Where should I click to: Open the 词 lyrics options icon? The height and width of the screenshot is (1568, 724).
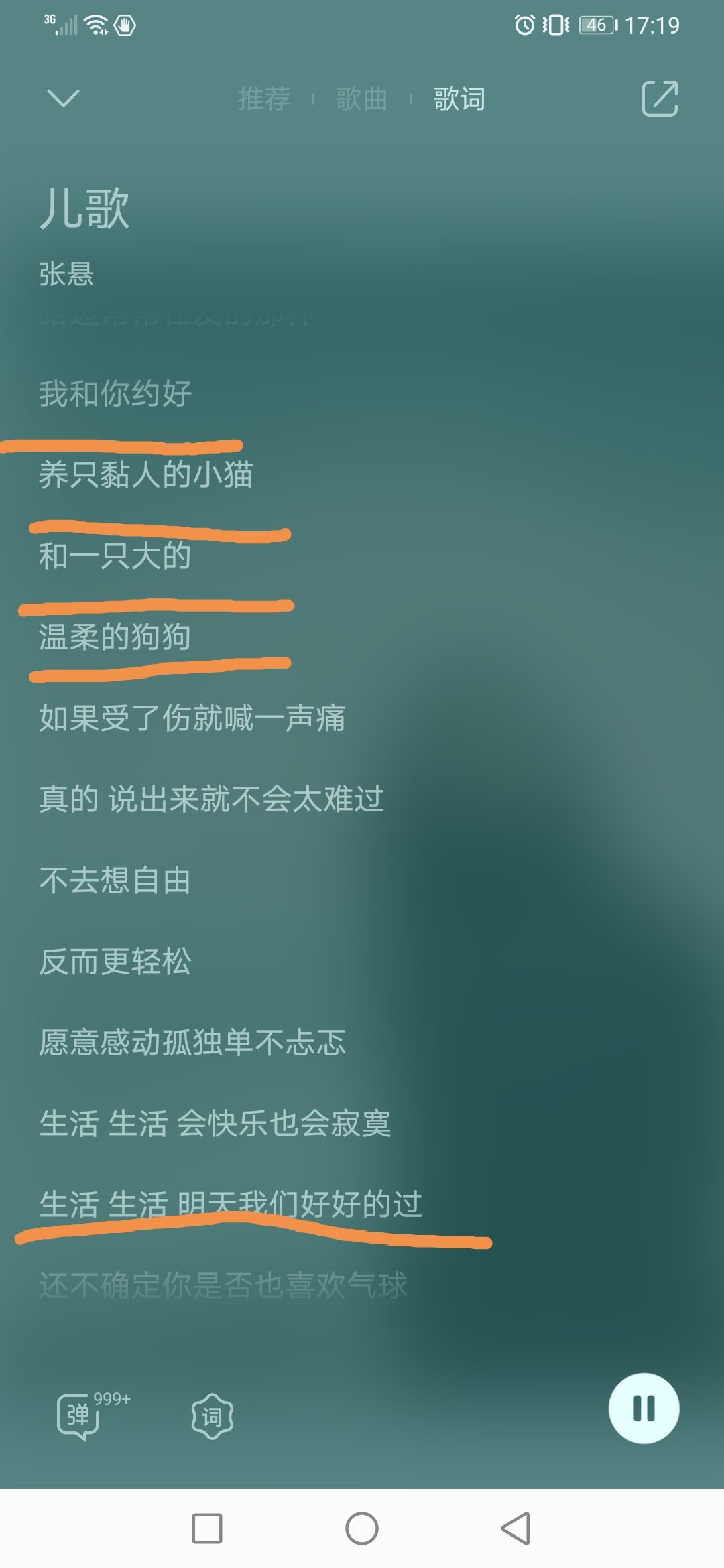point(212,1416)
